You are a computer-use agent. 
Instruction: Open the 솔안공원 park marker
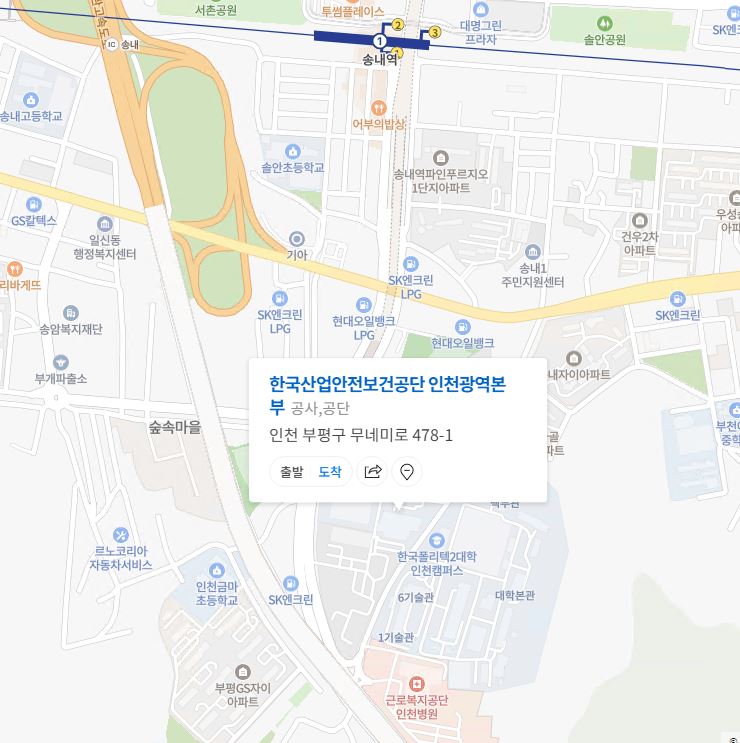coord(604,23)
